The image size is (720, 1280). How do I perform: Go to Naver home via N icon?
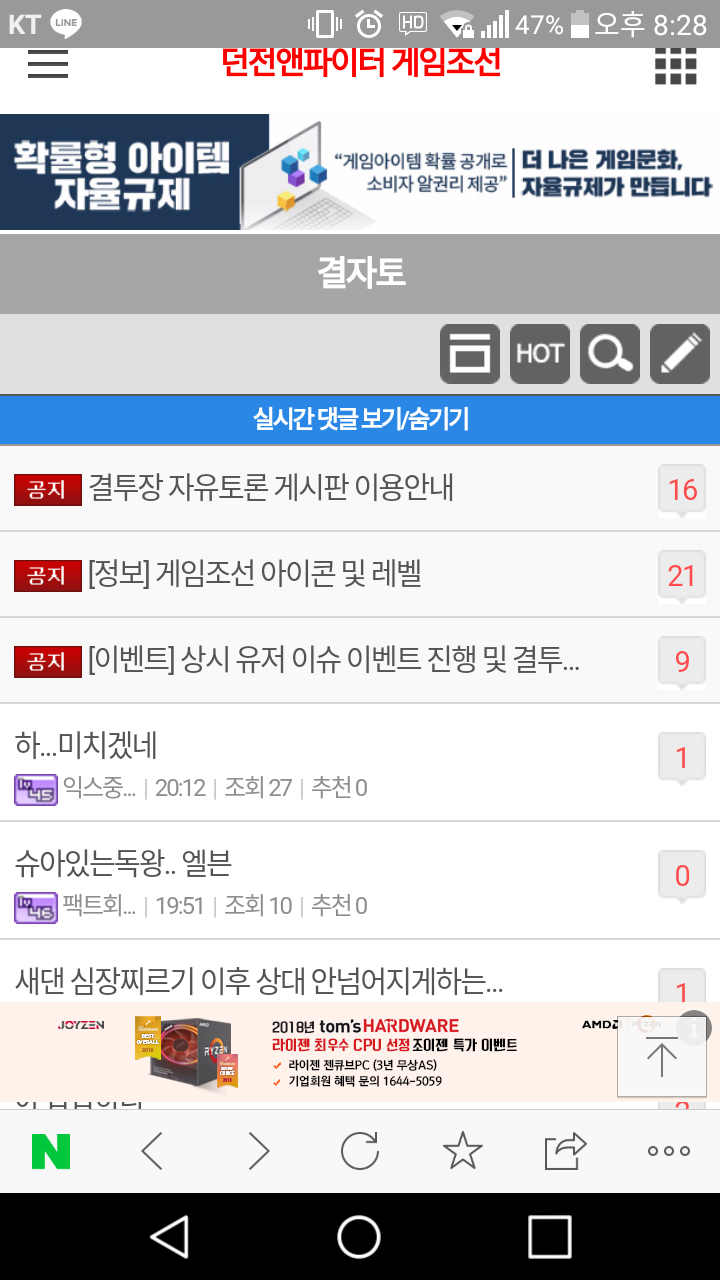click(x=51, y=1152)
